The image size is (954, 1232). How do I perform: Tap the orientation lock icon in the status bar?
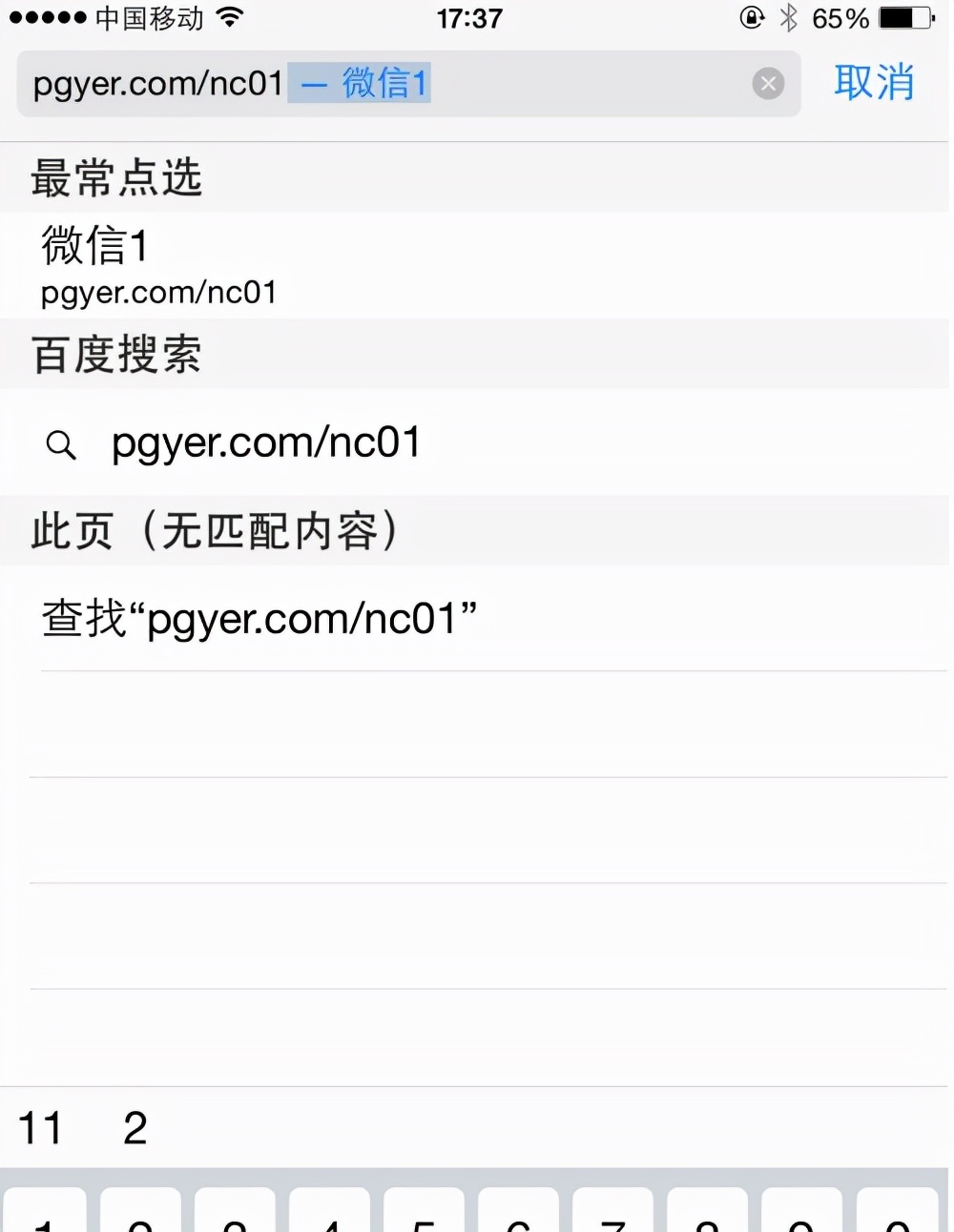[754, 16]
